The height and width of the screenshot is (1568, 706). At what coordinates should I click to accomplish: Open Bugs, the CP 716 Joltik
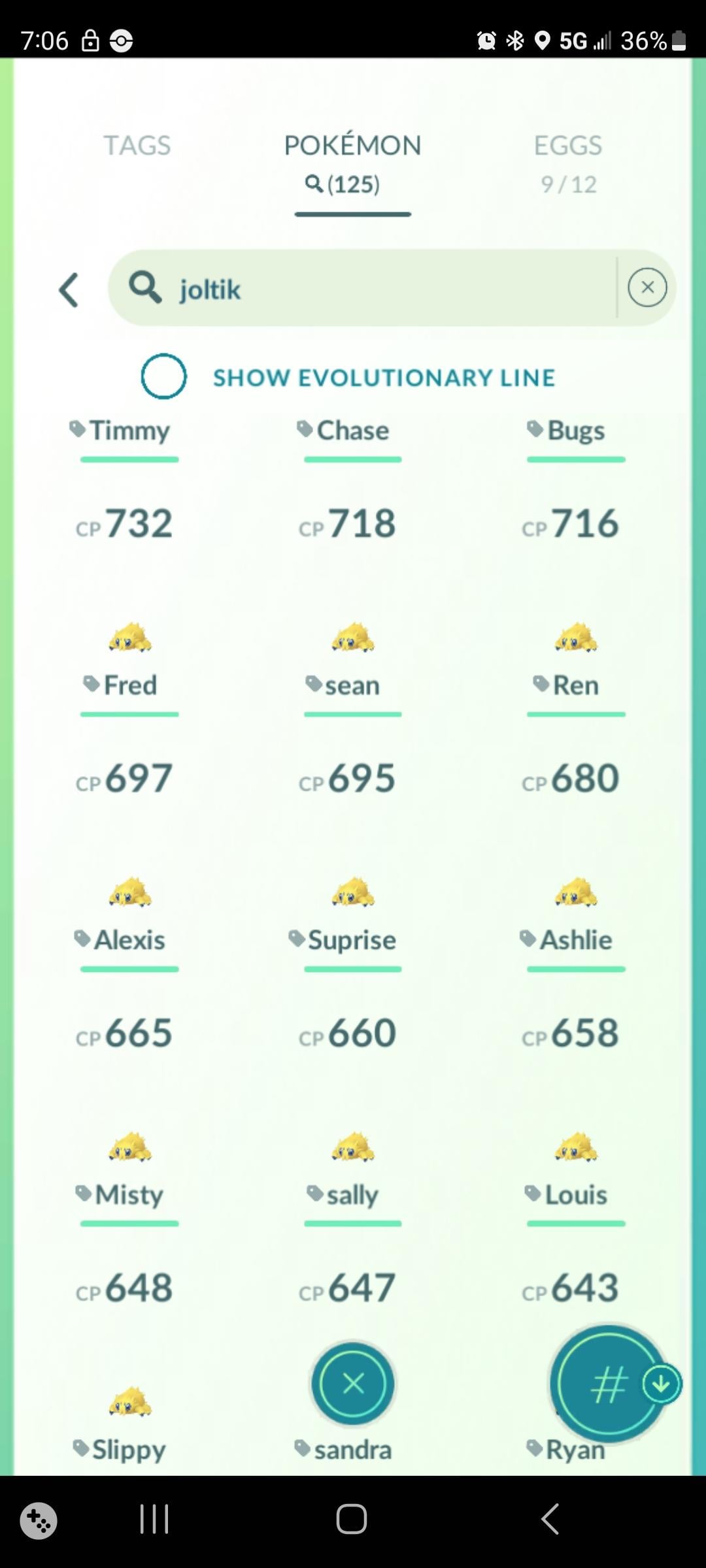point(575,483)
